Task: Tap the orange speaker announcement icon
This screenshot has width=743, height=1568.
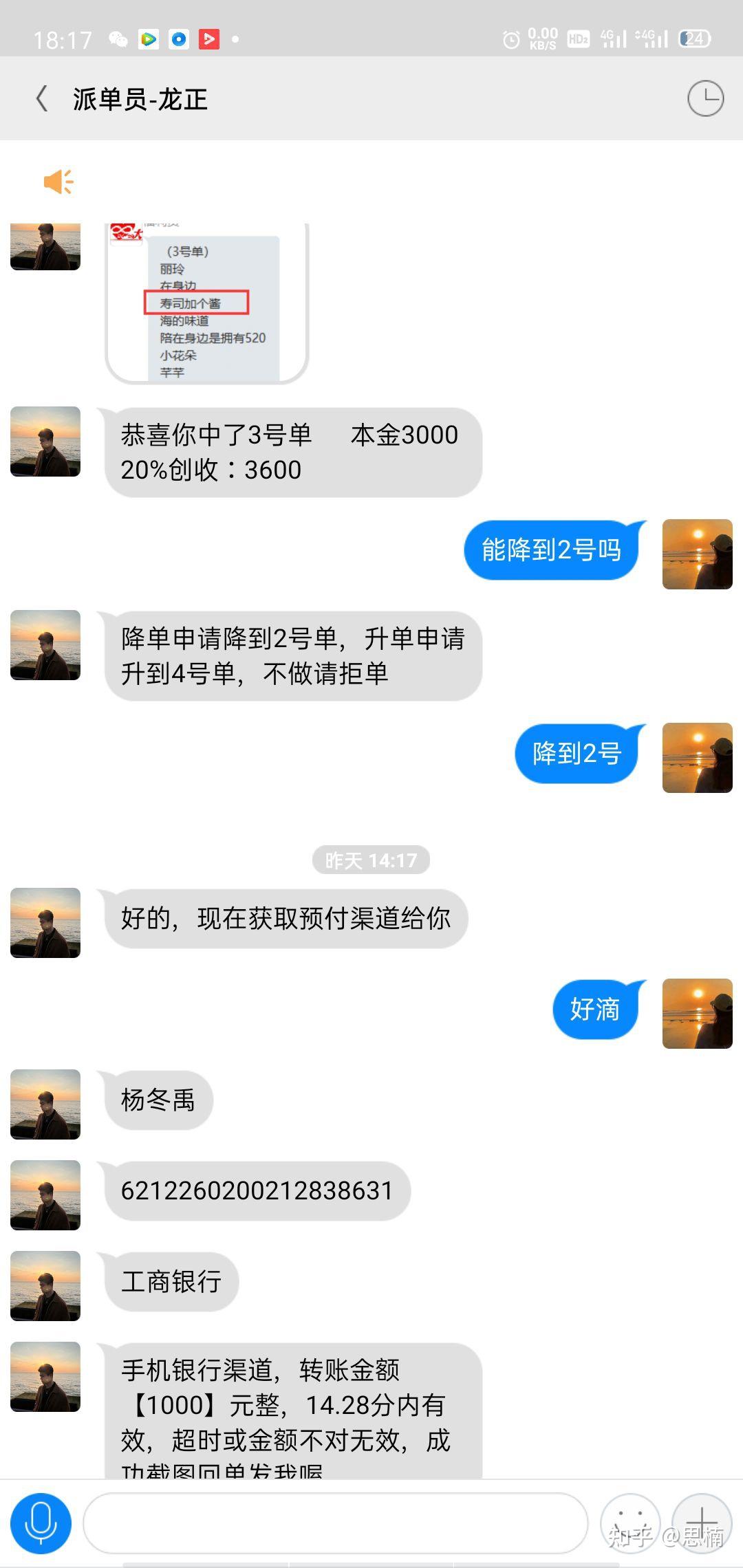Action: click(58, 182)
